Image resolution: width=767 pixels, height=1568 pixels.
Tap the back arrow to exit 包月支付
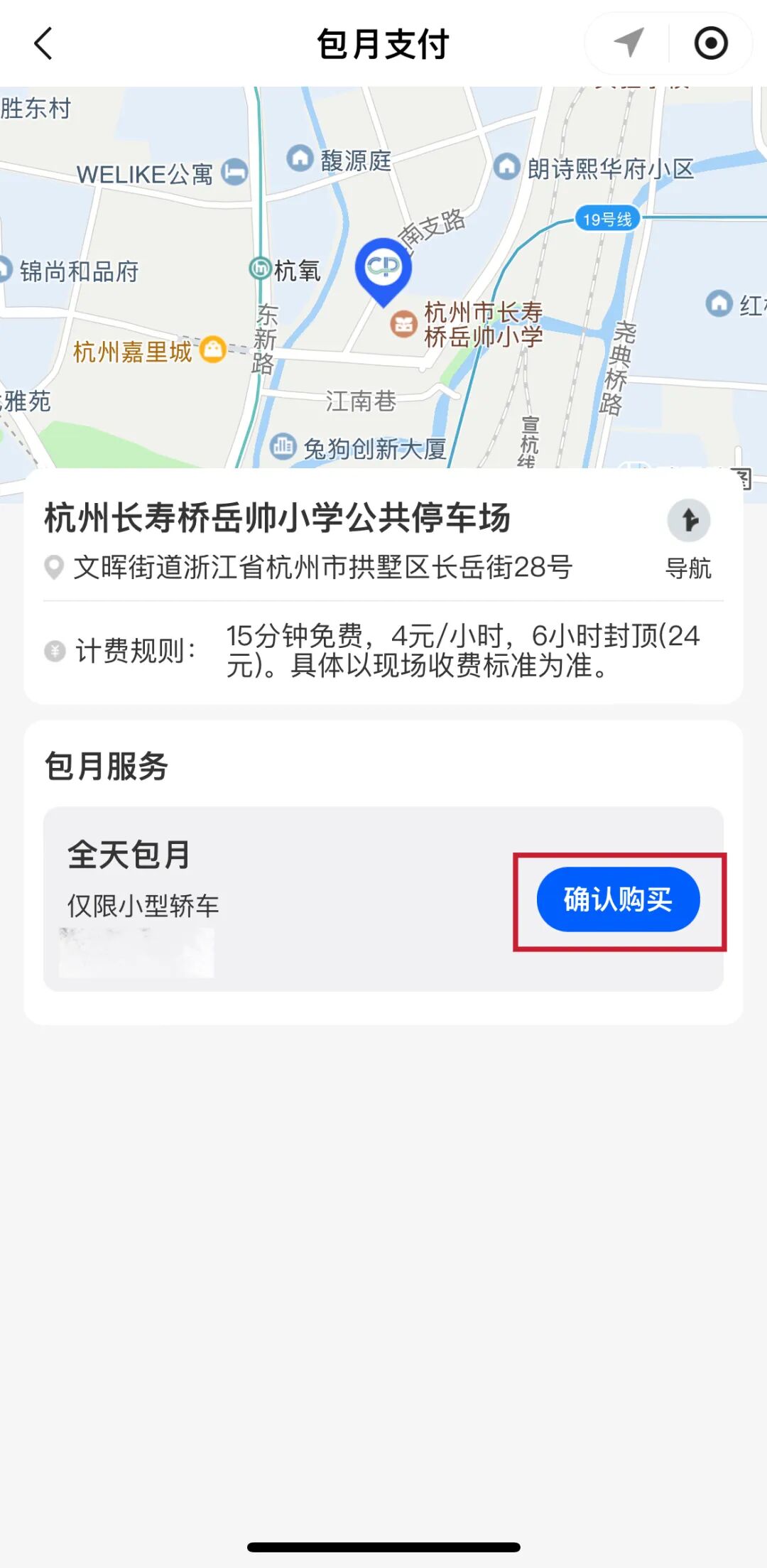click(x=44, y=44)
